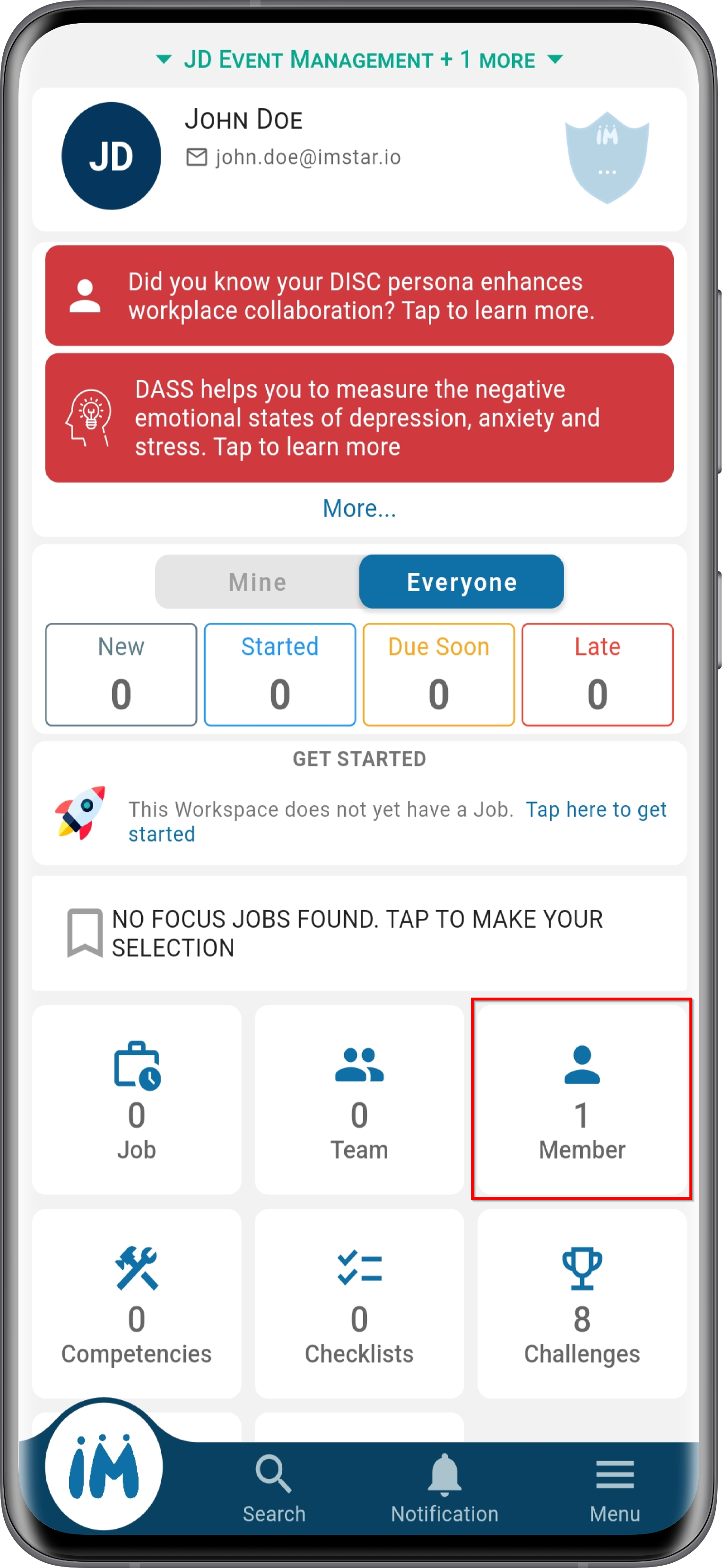The image size is (722, 1568).
Task: Open the Member tile
Action: pos(582,1100)
